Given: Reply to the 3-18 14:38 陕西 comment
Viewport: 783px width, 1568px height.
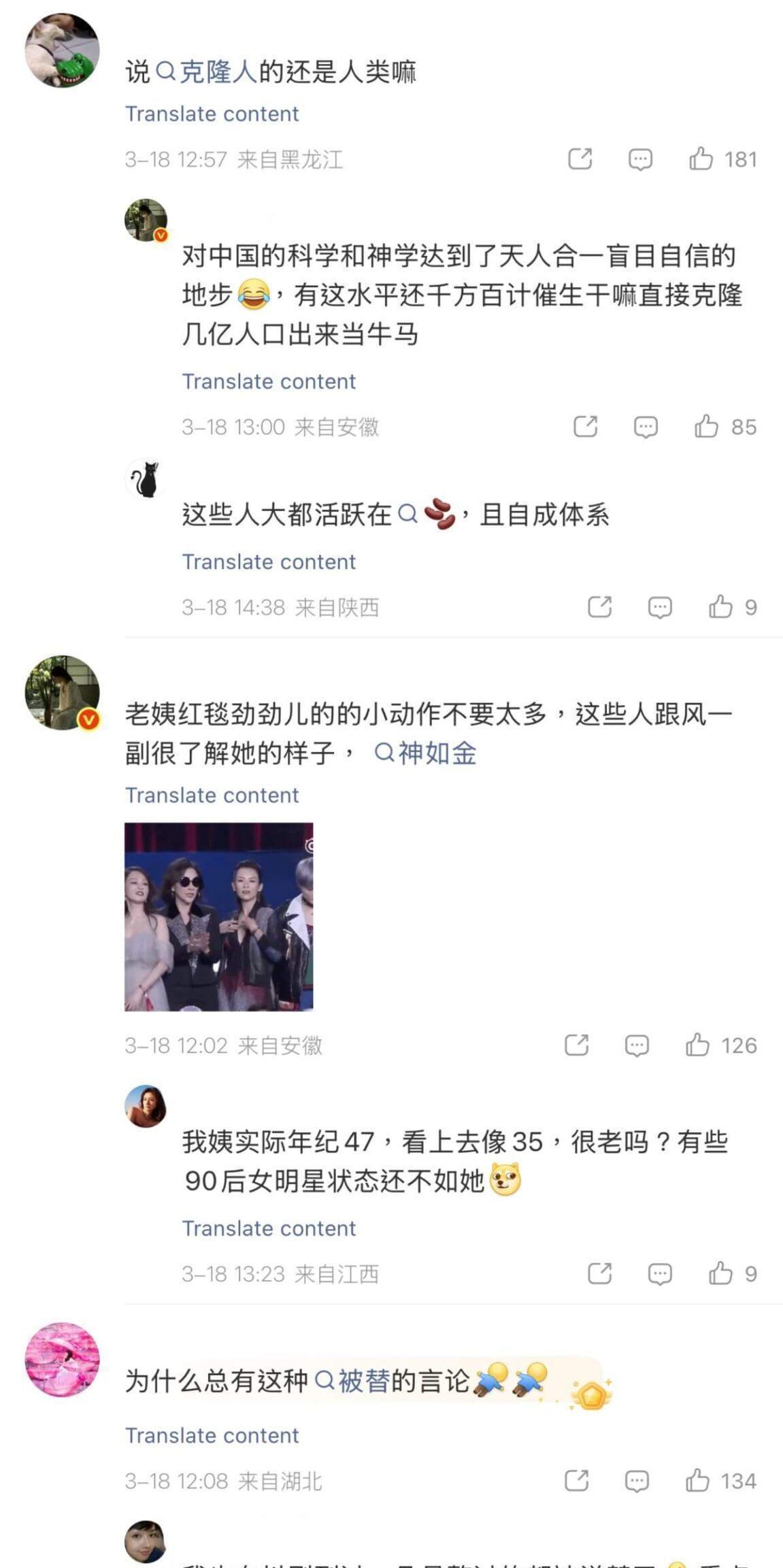Looking at the screenshot, I should (659, 607).
